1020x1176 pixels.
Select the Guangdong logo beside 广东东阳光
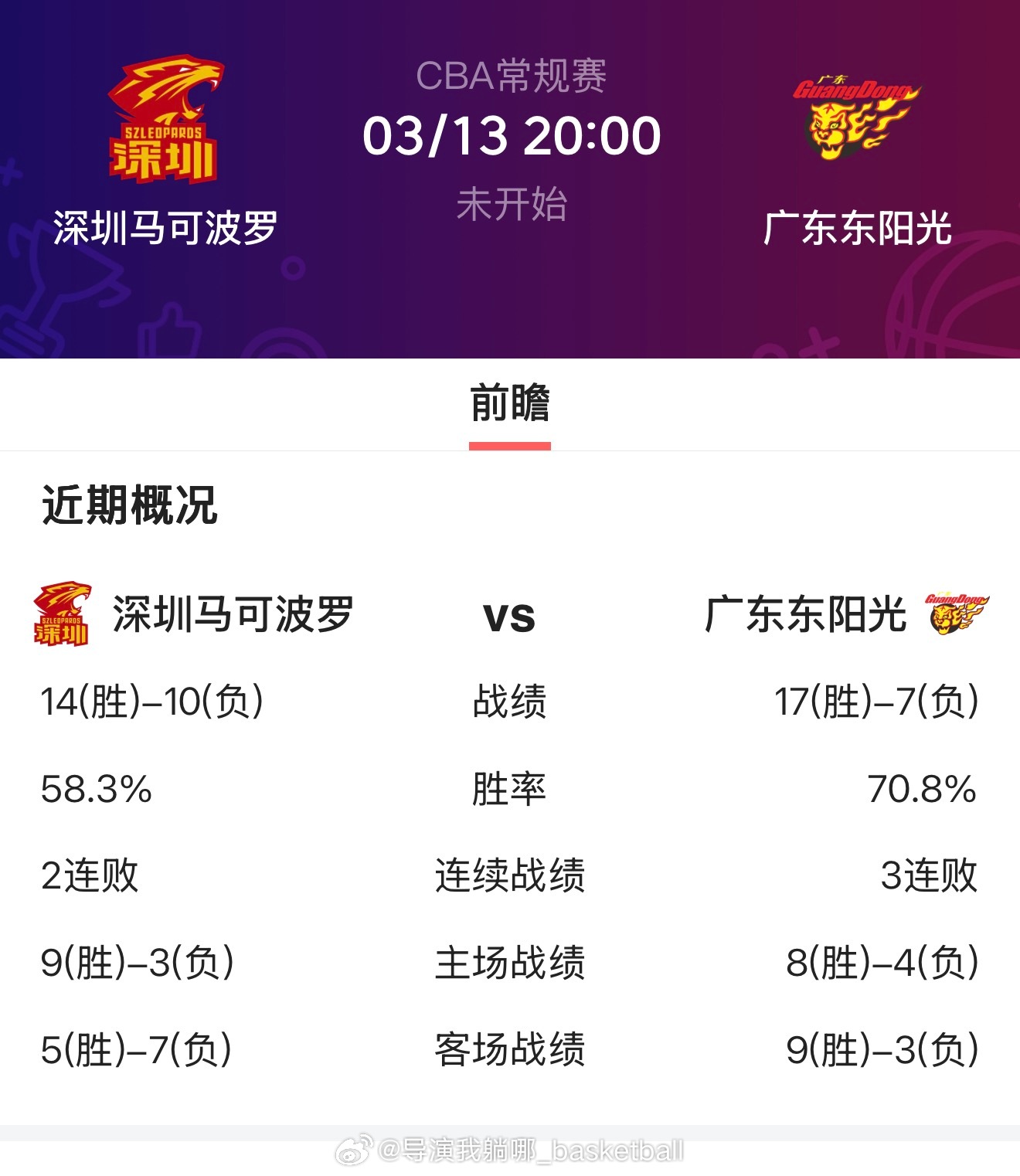click(956, 614)
